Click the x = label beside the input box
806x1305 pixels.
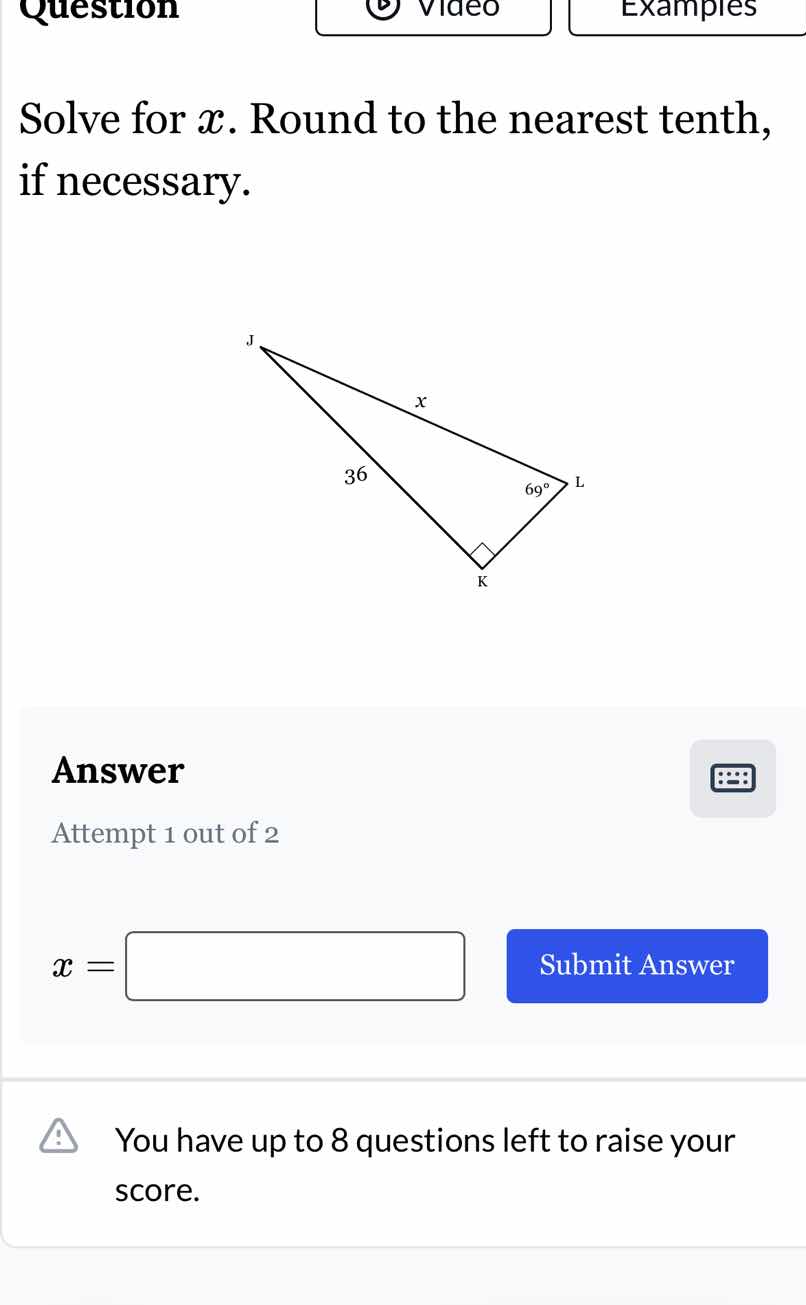80,965
